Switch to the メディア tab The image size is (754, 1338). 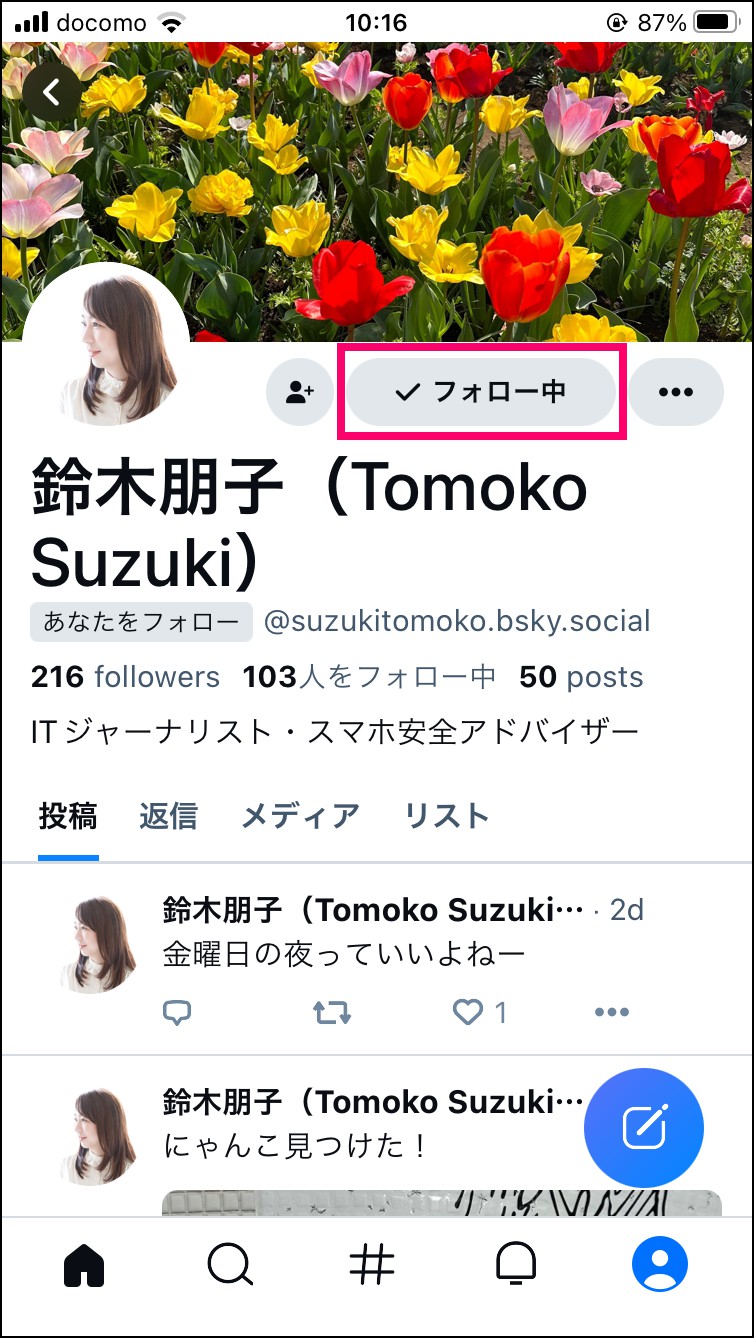point(300,816)
